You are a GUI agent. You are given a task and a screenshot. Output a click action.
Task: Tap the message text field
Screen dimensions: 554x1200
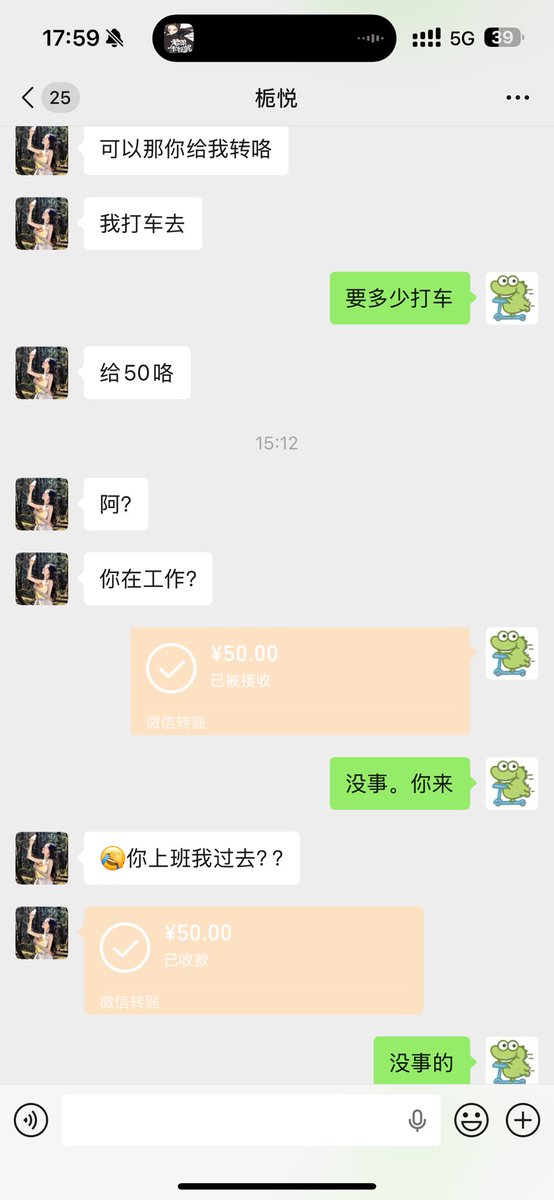[x=251, y=1120]
